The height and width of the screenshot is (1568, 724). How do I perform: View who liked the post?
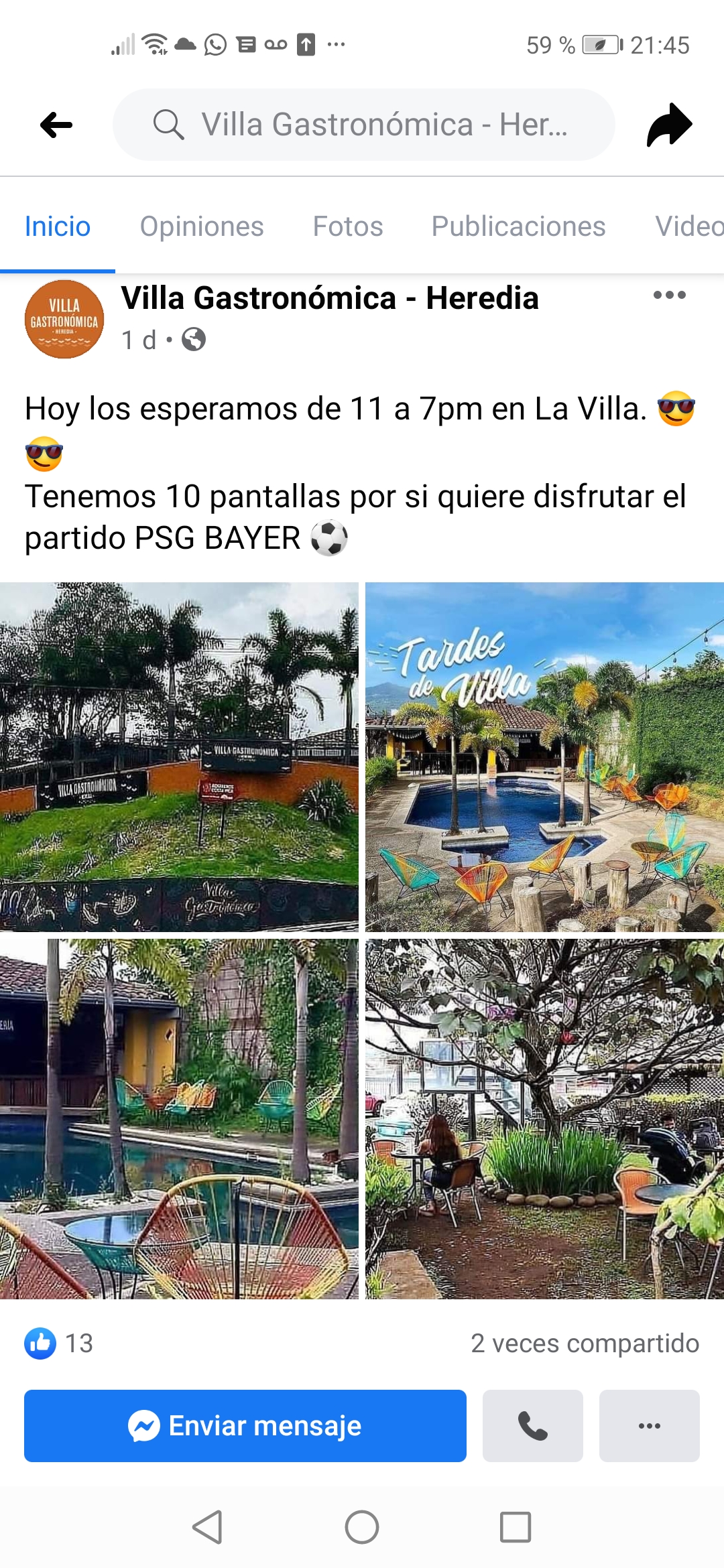[x=59, y=1344]
